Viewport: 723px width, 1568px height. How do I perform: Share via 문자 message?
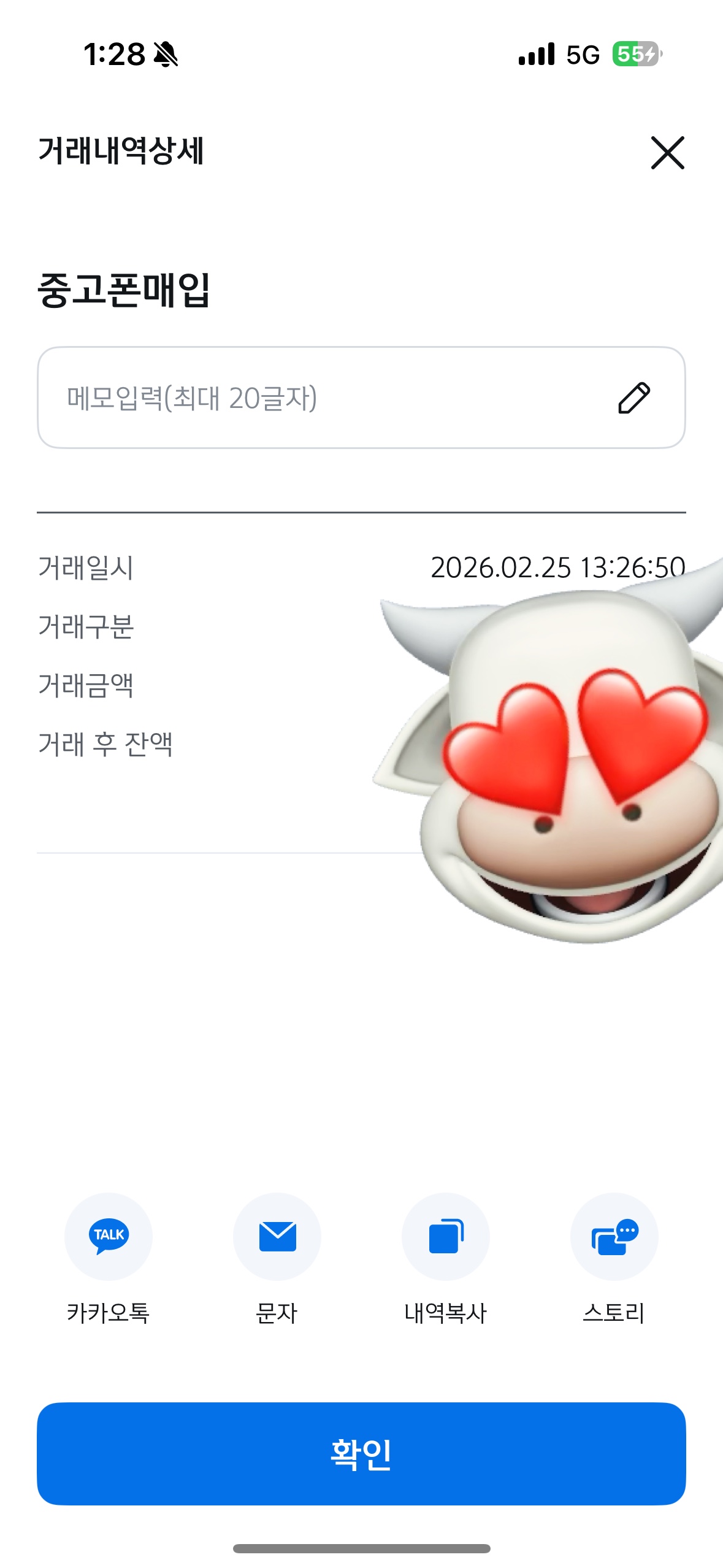coord(277,1236)
